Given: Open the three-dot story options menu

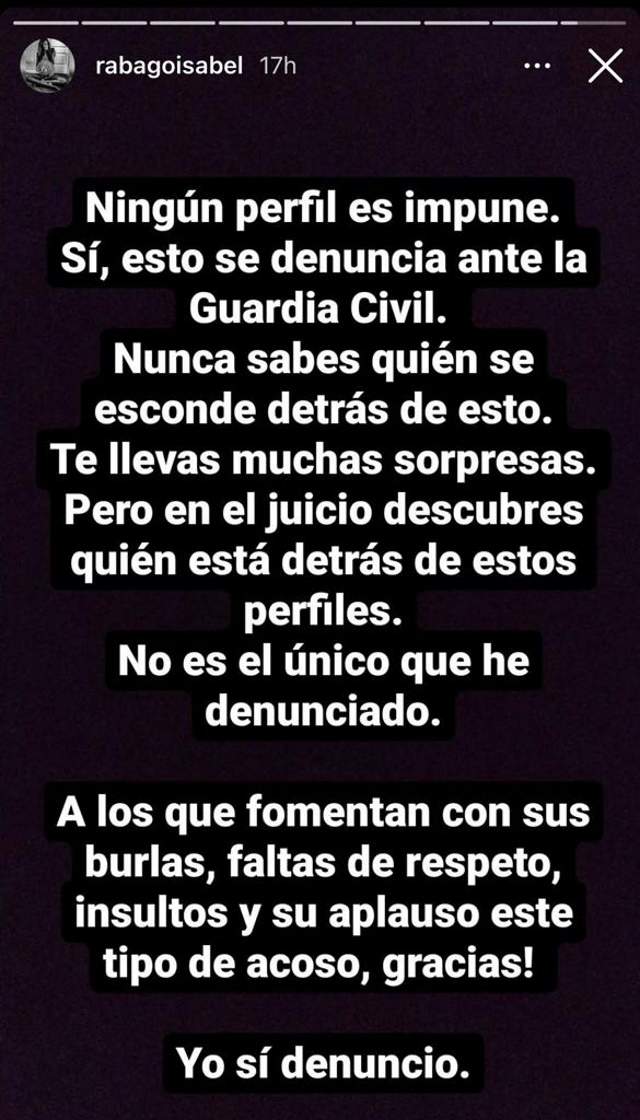Looking at the screenshot, I should 537,66.
